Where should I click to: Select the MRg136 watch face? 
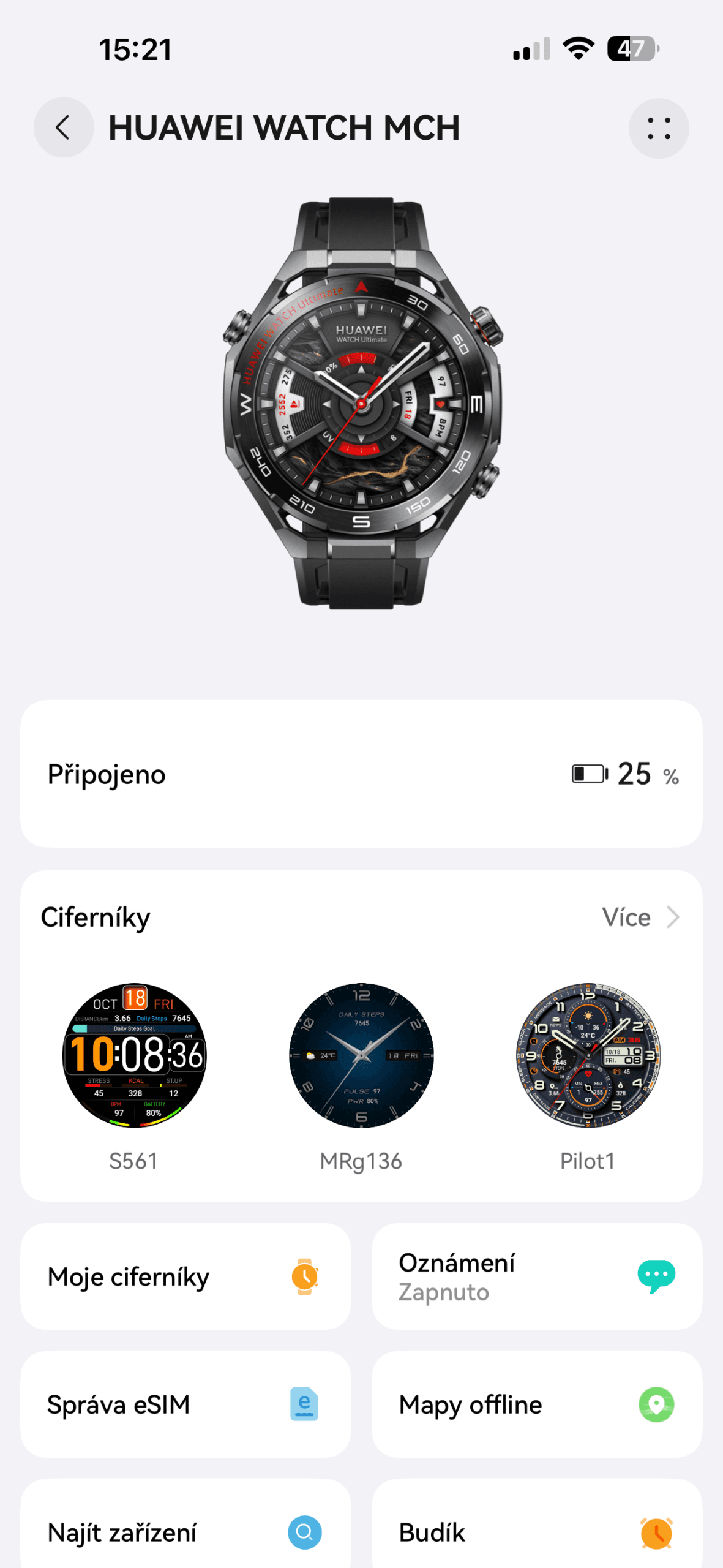tap(361, 1055)
